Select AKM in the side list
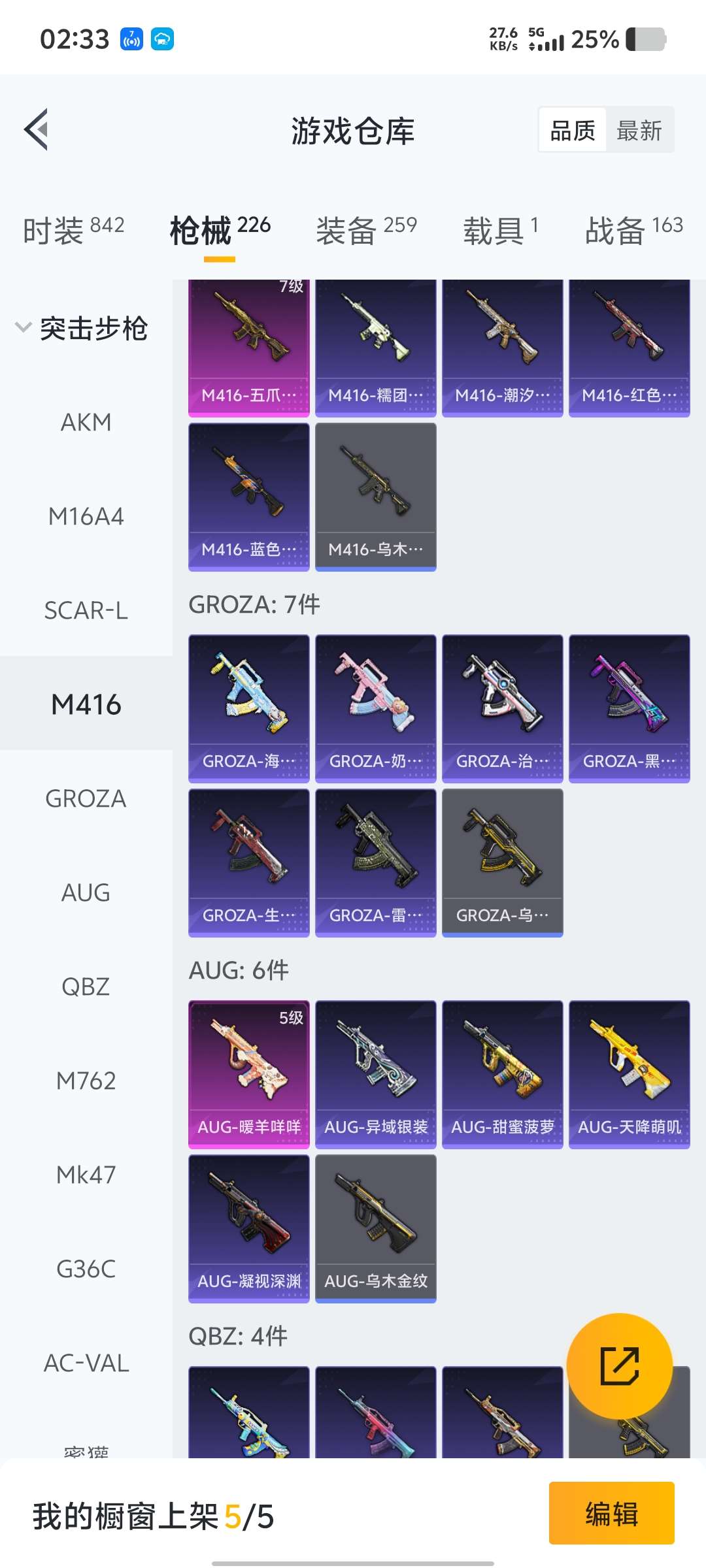This screenshot has width=706, height=1568. (86, 422)
